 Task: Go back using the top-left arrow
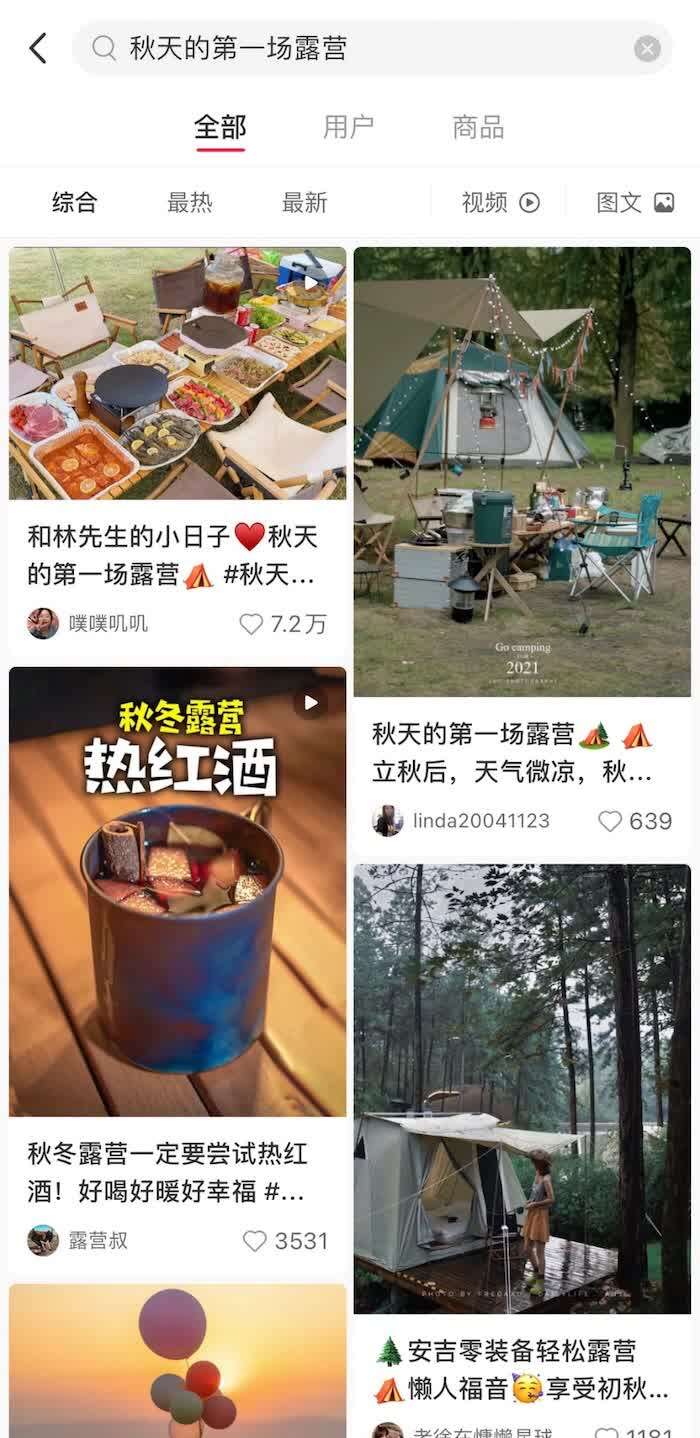pos(38,48)
